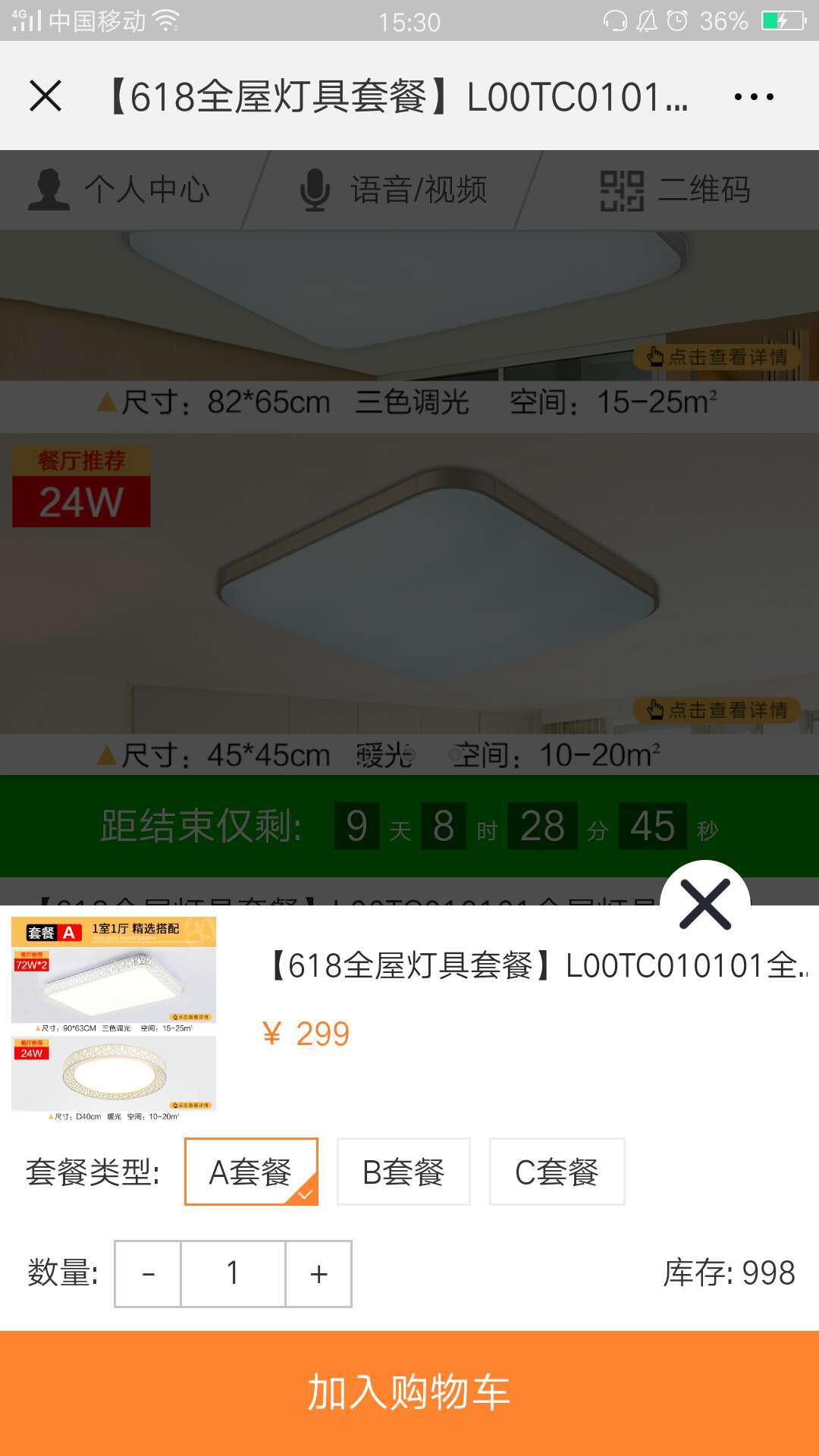
Task: Tap the X to exit the product page
Action: click(45, 97)
